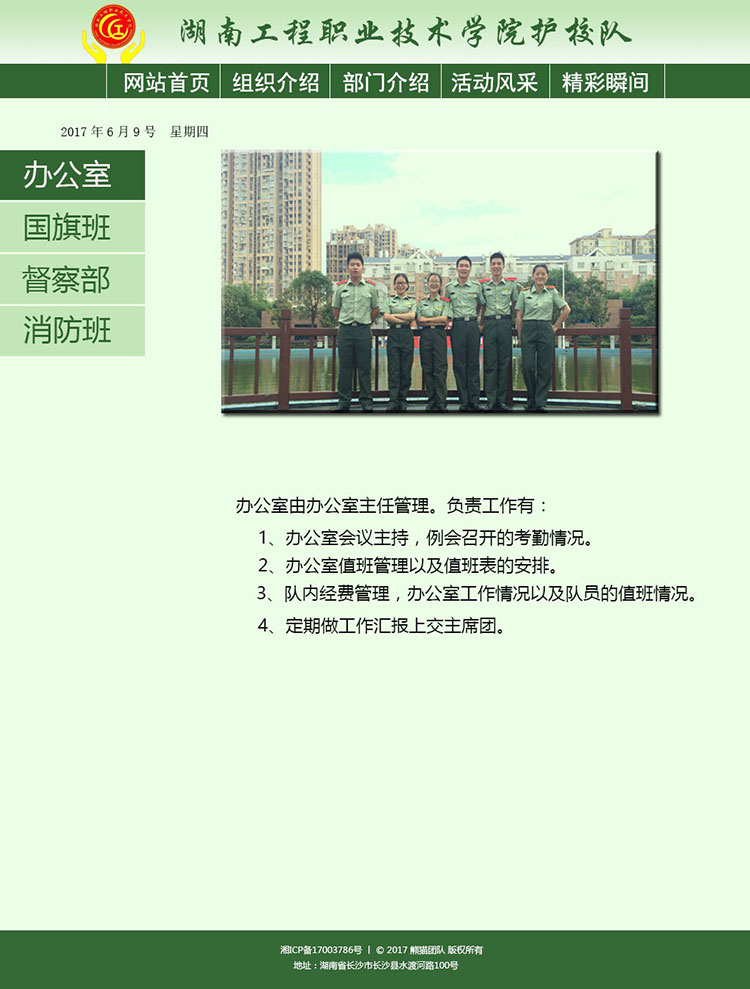Open the 精彩瞬间 page
Viewport: 750px width, 989px height.
click(x=606, y=83)
